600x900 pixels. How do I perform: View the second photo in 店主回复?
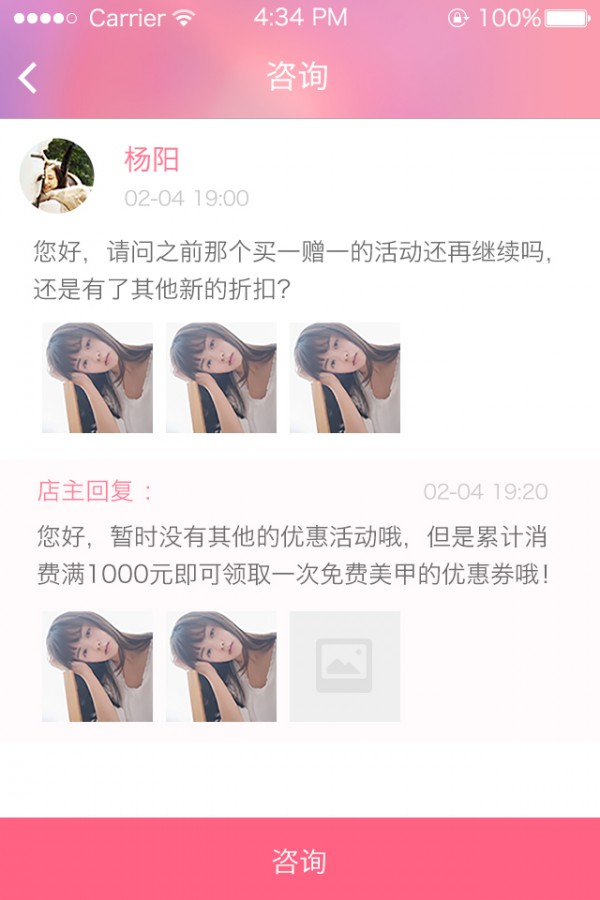click(221, 666)
